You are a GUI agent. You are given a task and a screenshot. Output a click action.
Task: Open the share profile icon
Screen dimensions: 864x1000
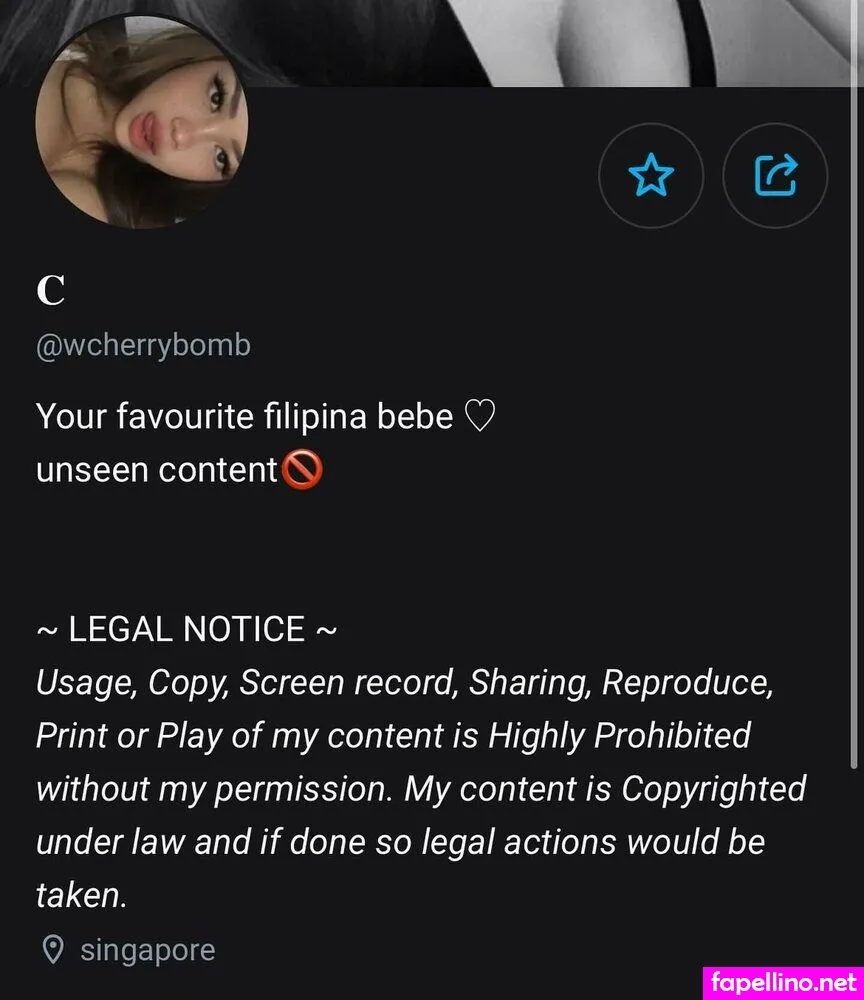tap(775, 175)
